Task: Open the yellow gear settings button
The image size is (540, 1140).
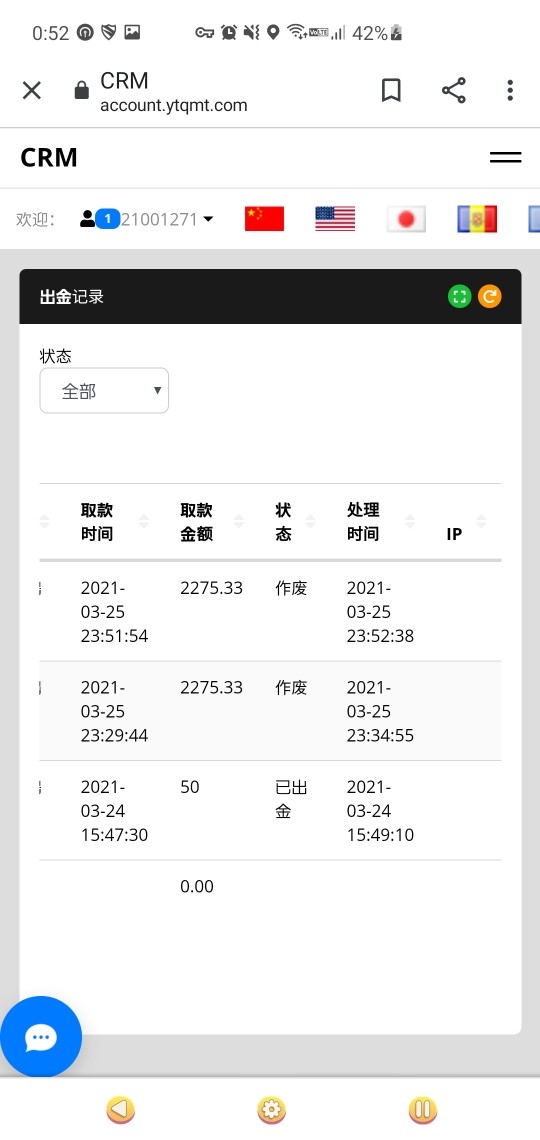Action: (x=271, y=1110)
